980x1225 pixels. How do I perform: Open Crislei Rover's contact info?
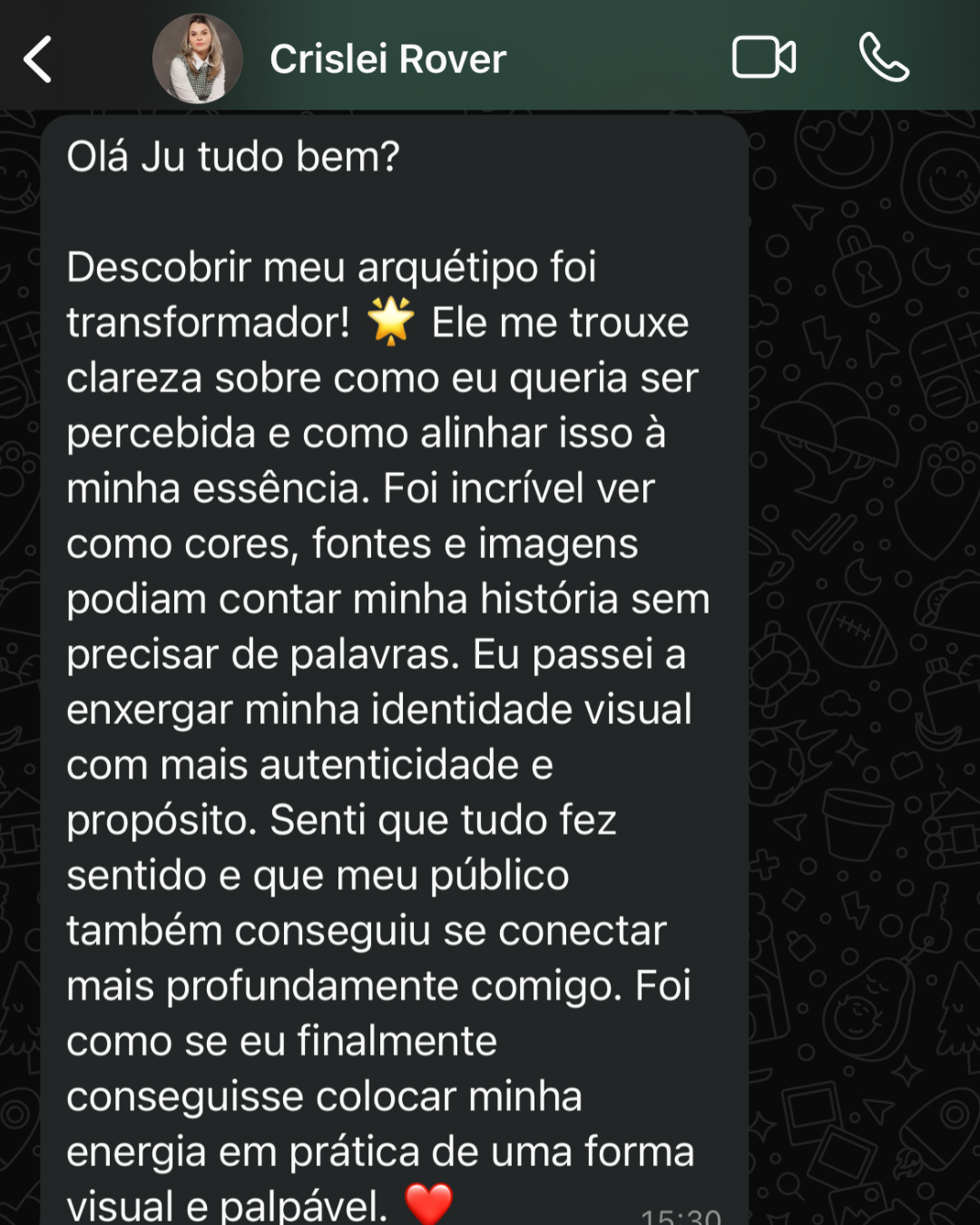pos(387,60)
